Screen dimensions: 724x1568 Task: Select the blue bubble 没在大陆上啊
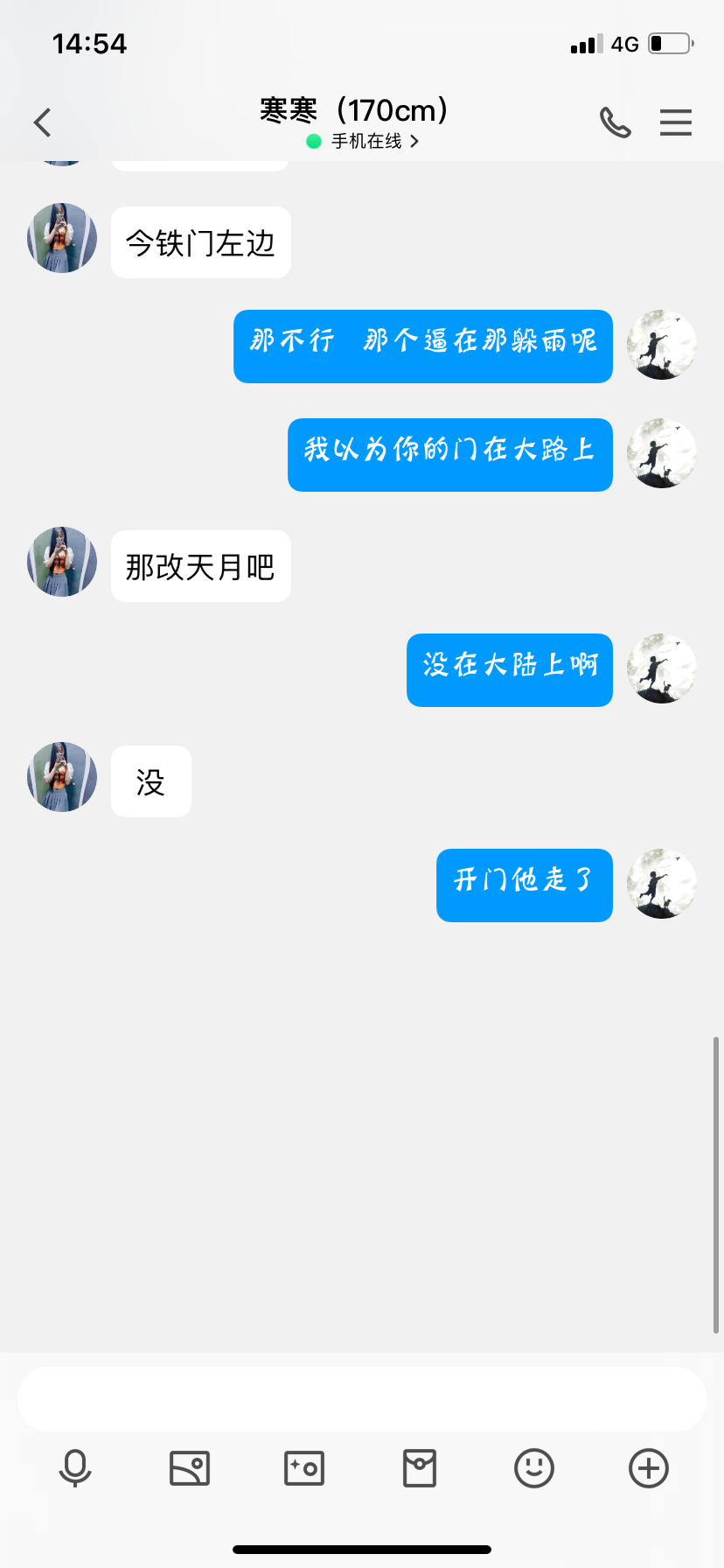click(x=509, y=670)
